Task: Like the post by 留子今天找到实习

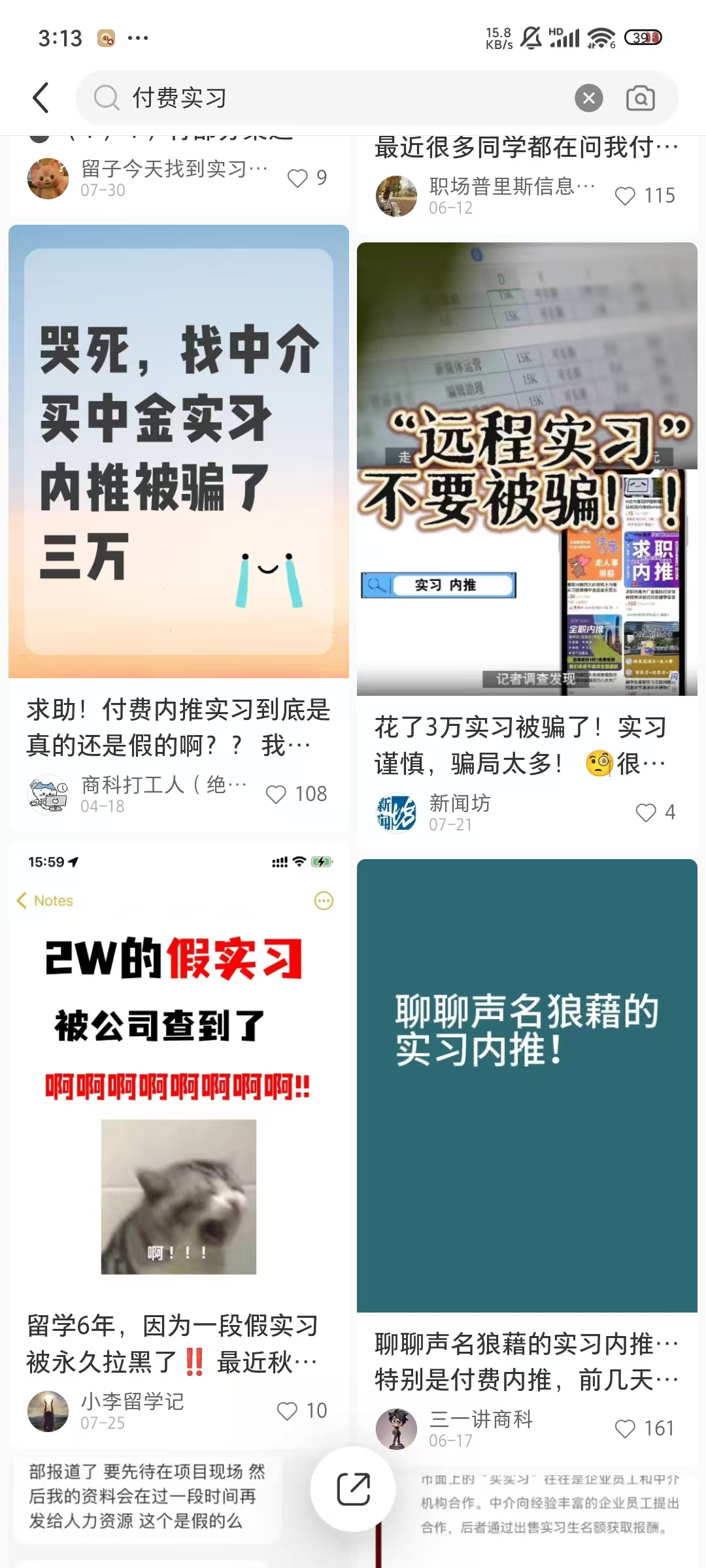Action: (298, 178)
